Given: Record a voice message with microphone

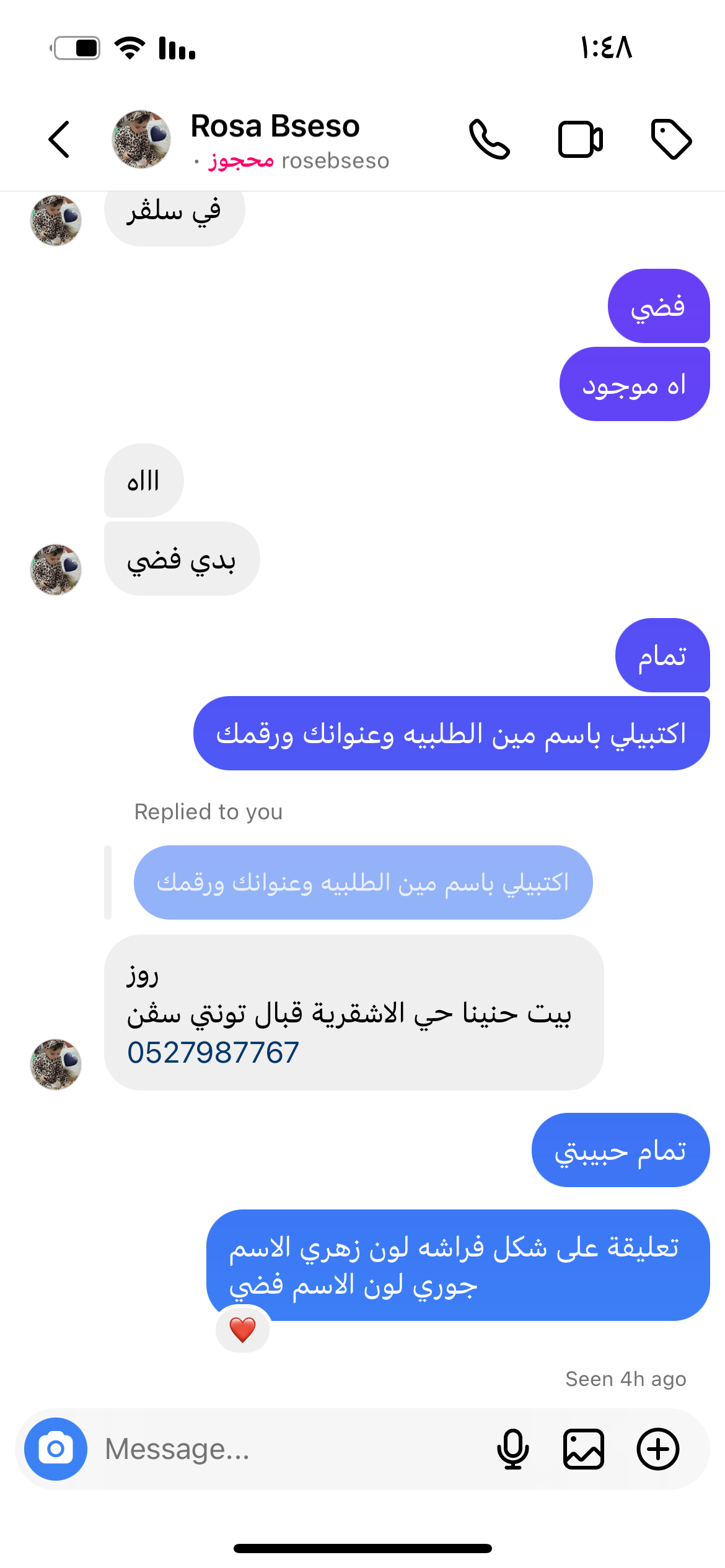Looking at the screenshot, I should (x=512, y=1449).
